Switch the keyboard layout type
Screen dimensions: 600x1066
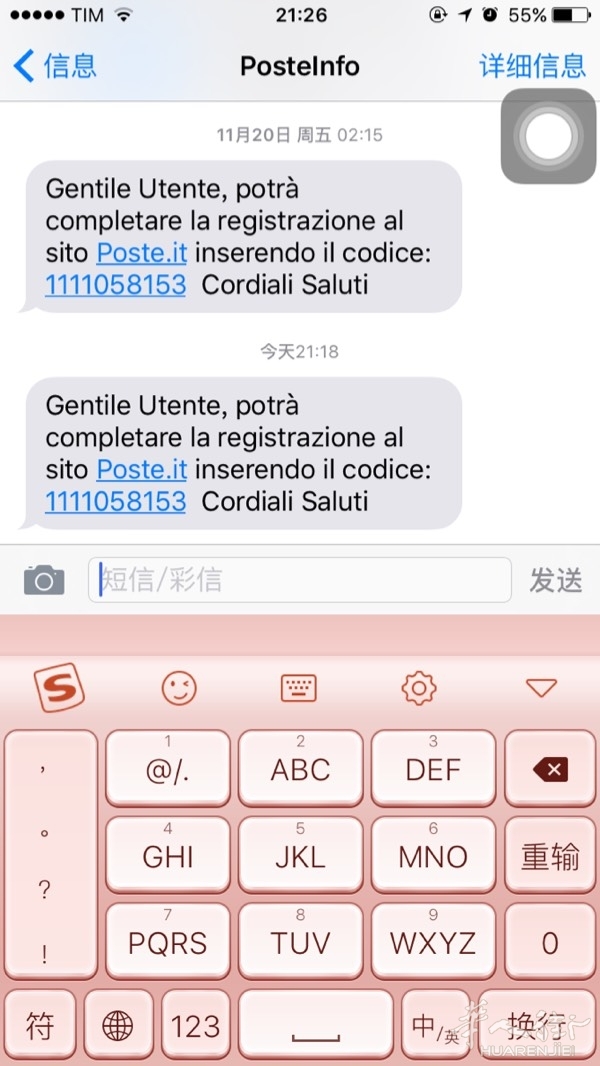coord(299,688)
